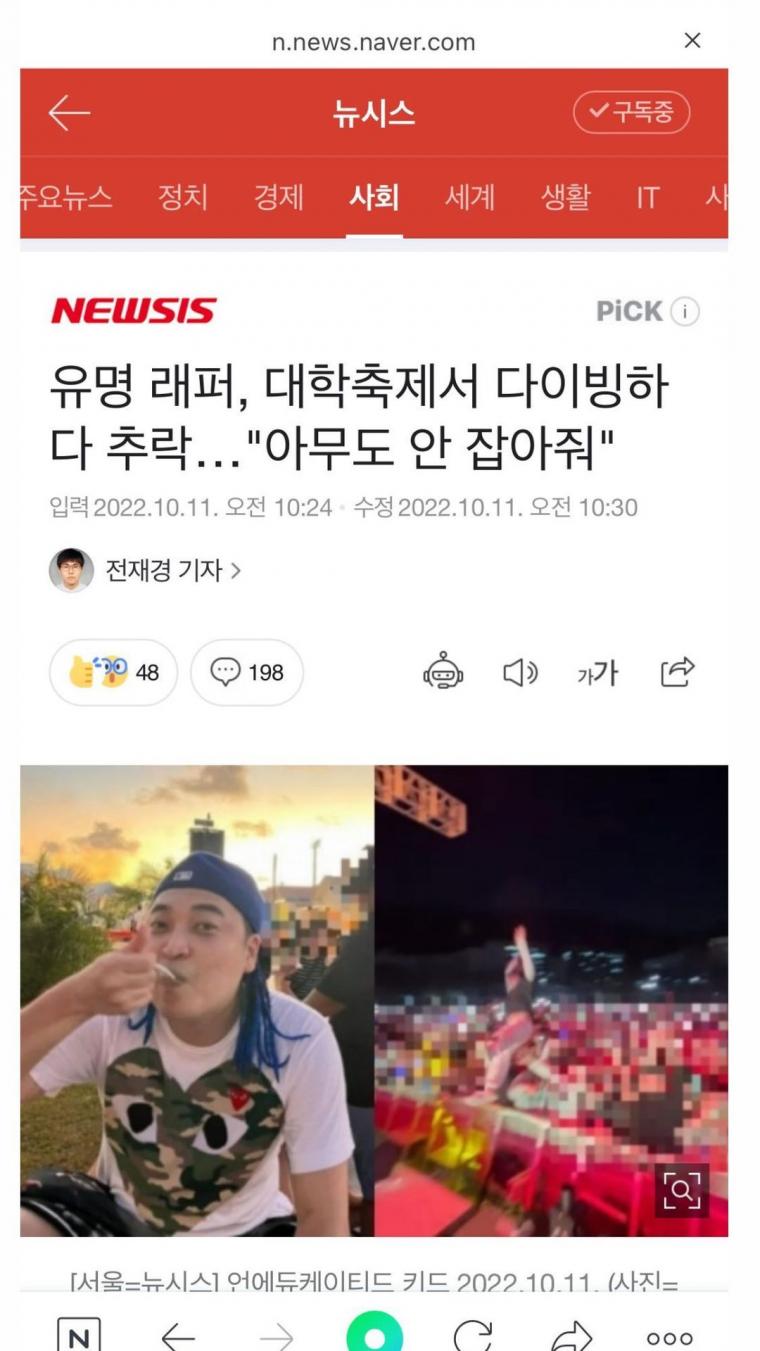760x1351 pixels.
Task: Toggle the 구독중 subscription button
Action: pos(631,113)
